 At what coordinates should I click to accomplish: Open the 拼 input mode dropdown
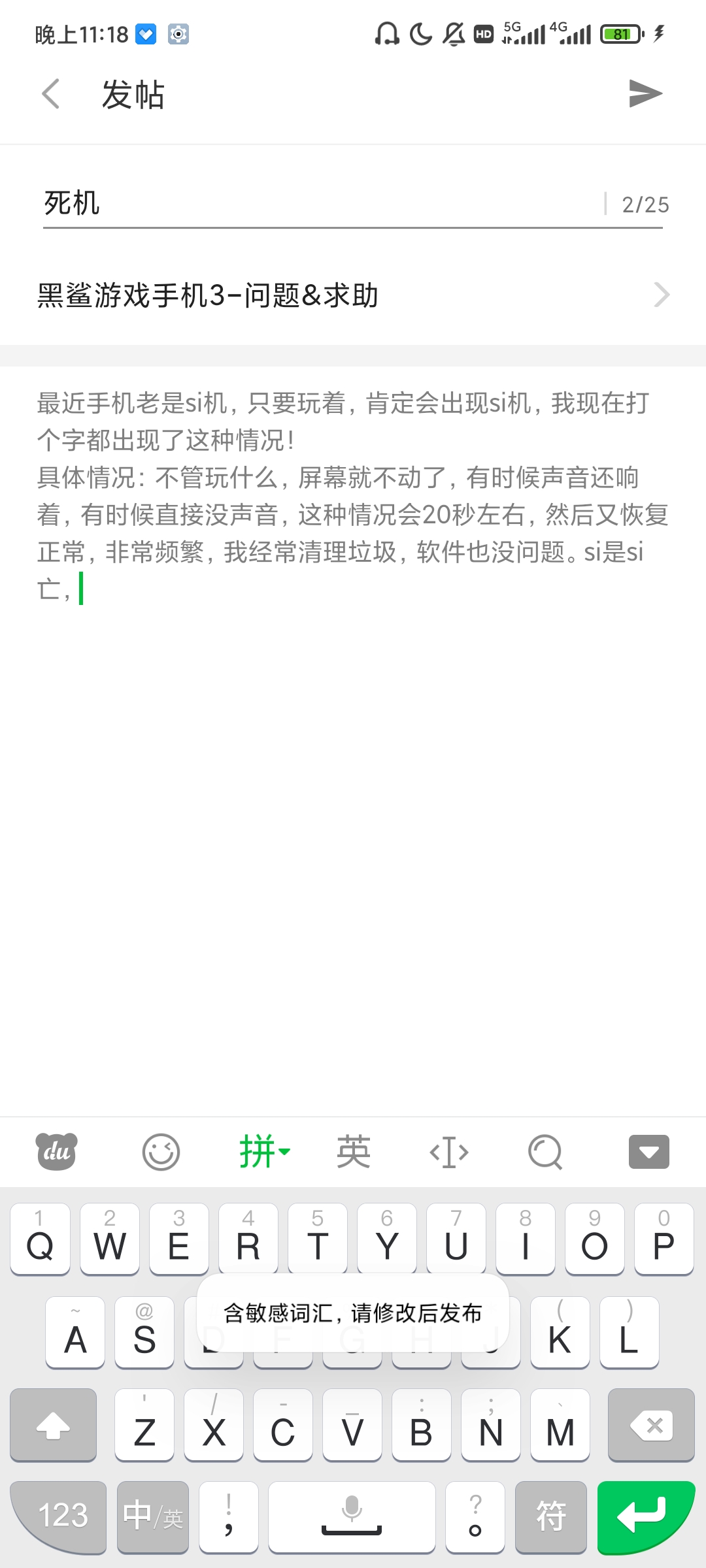(x=265, y=1152)
